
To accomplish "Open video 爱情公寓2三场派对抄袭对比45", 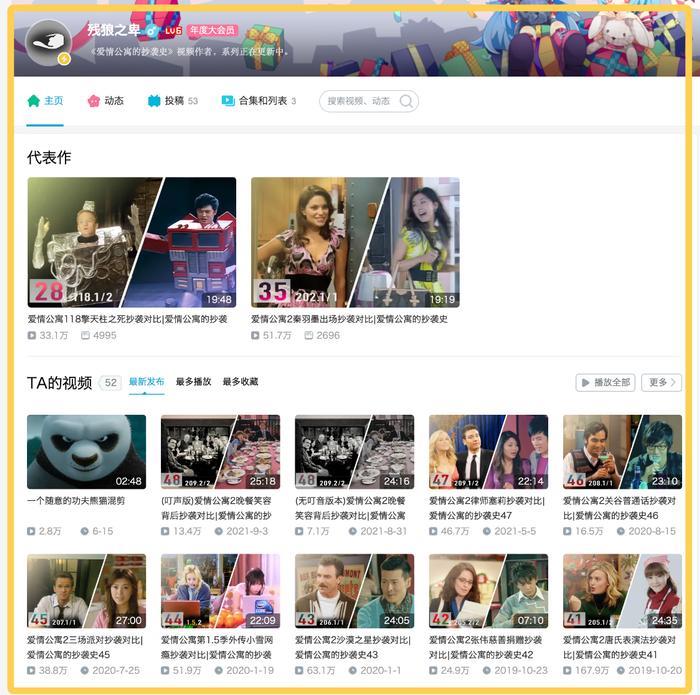I will tap(86, 590).
